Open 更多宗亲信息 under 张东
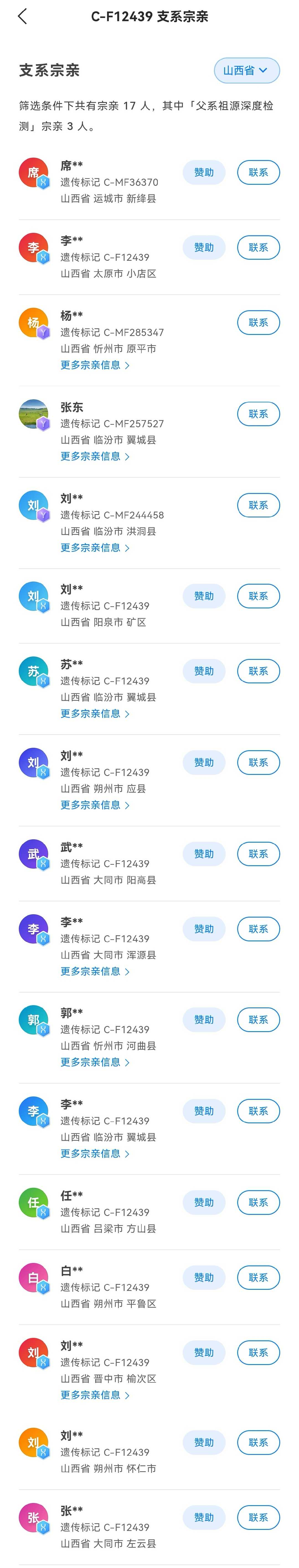Viewport: 299px width, 1568px height. point(94,457)
